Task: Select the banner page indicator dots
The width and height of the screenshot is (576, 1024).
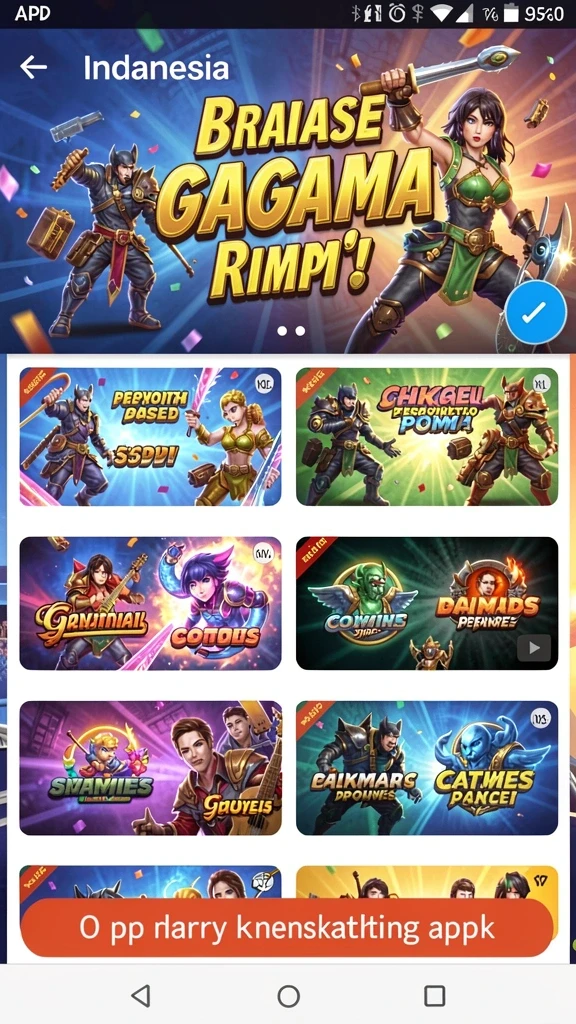Action: click(x=291, y=331)
